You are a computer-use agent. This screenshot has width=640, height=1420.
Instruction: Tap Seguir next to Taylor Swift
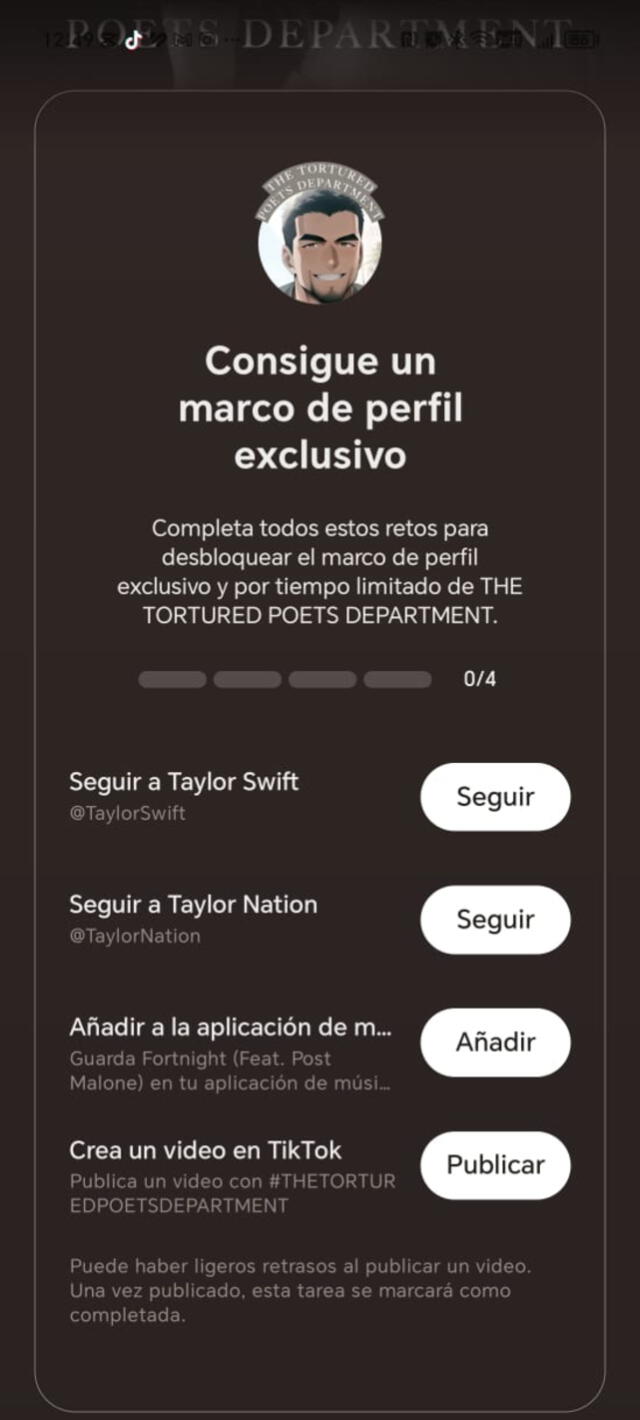495,797
